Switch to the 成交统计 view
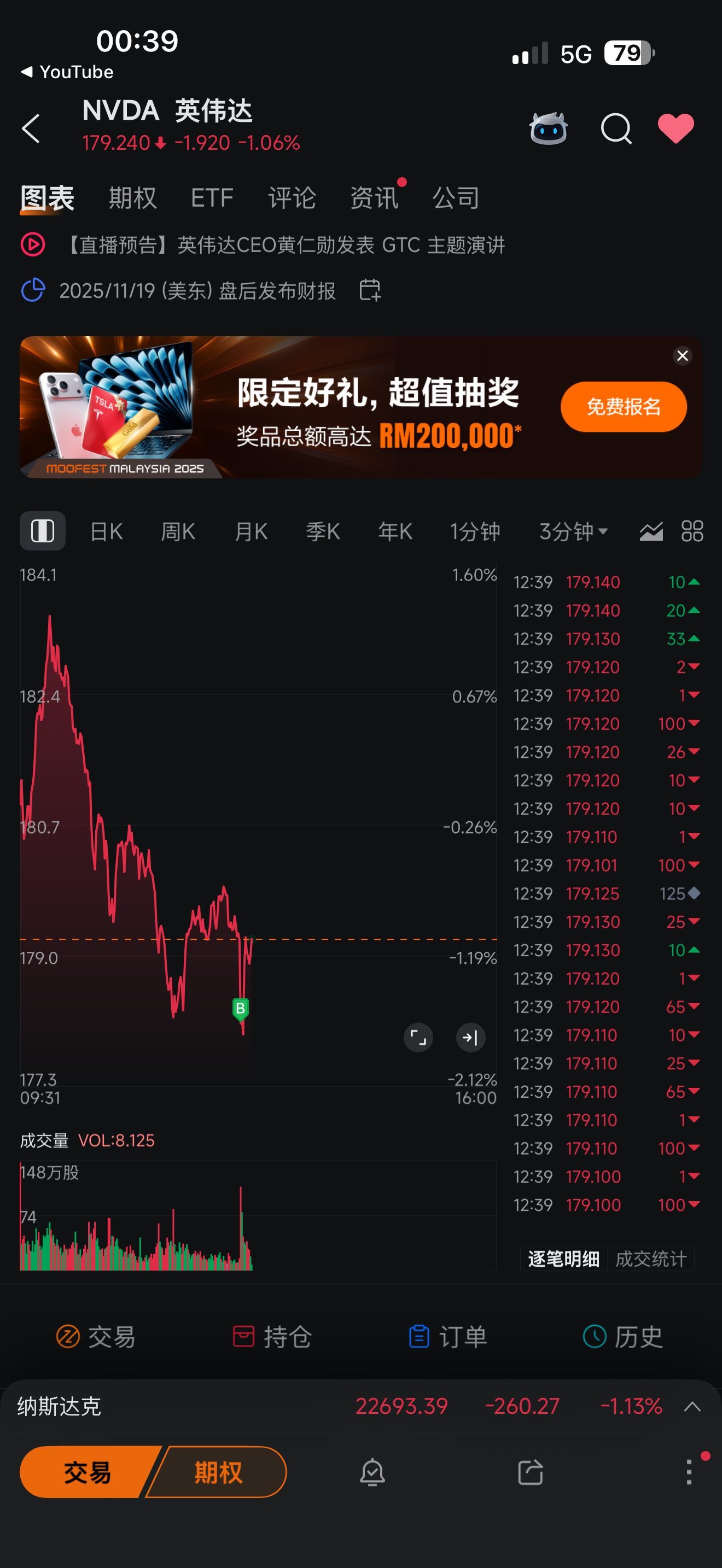This screenshot has height=1568, width=722. click(651, 1258)
